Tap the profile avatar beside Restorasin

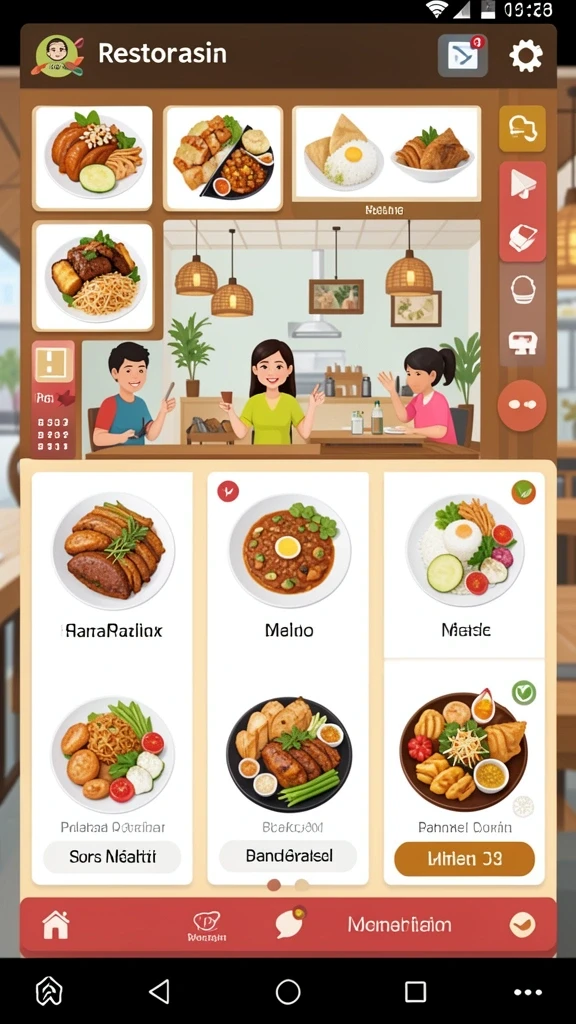57,55
